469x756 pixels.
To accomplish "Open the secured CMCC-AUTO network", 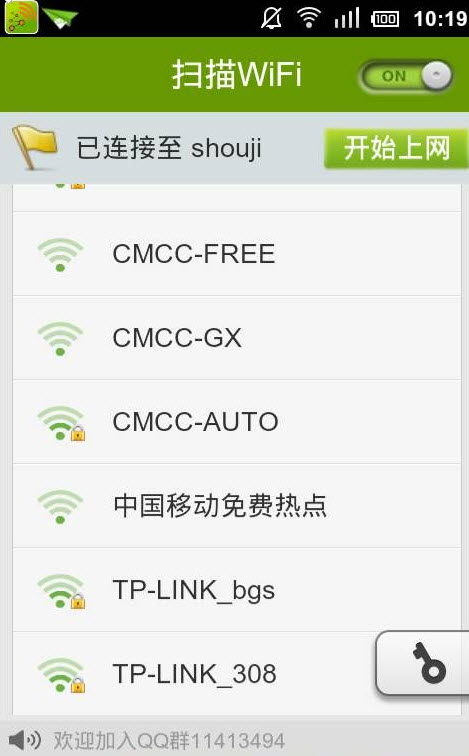I will [237, 422].
